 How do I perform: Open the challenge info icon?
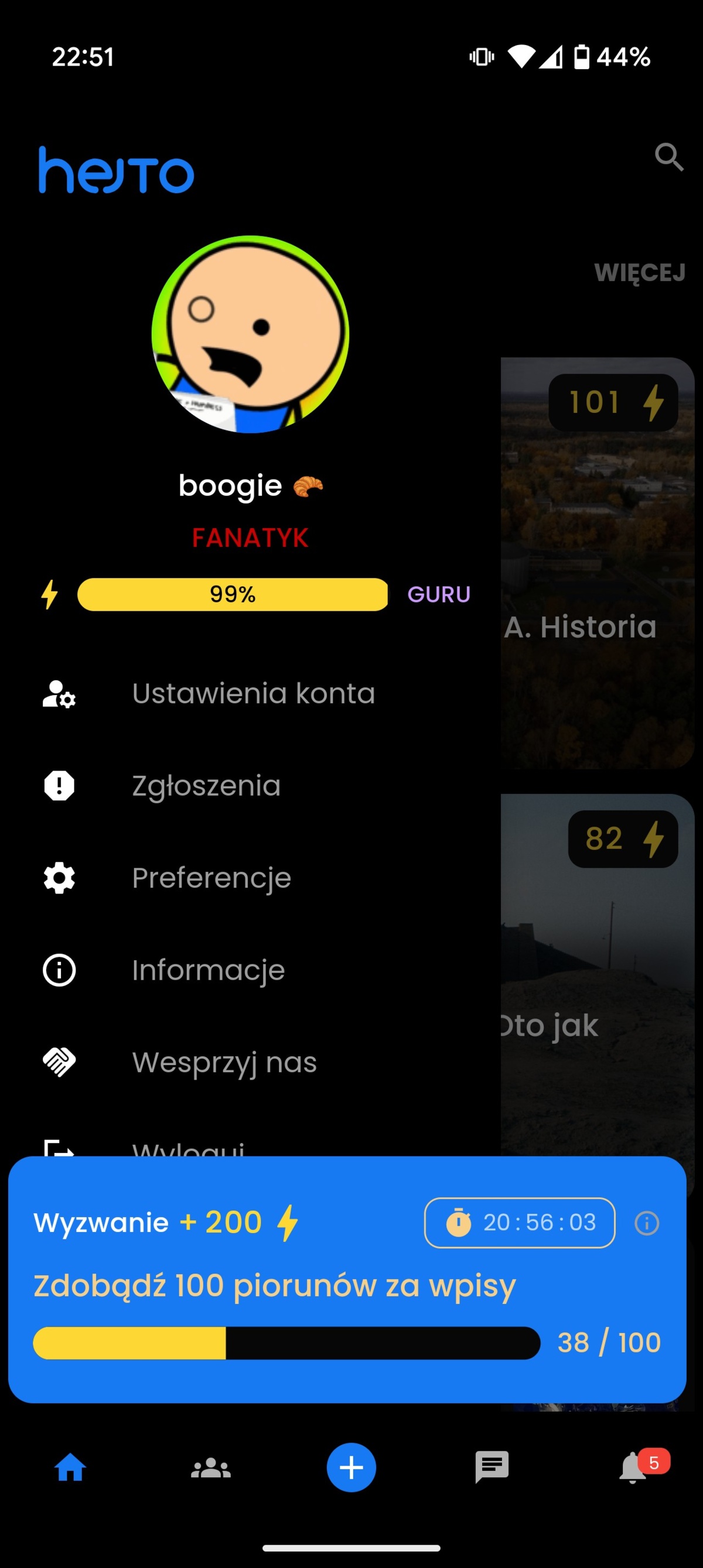[646, 1223]
